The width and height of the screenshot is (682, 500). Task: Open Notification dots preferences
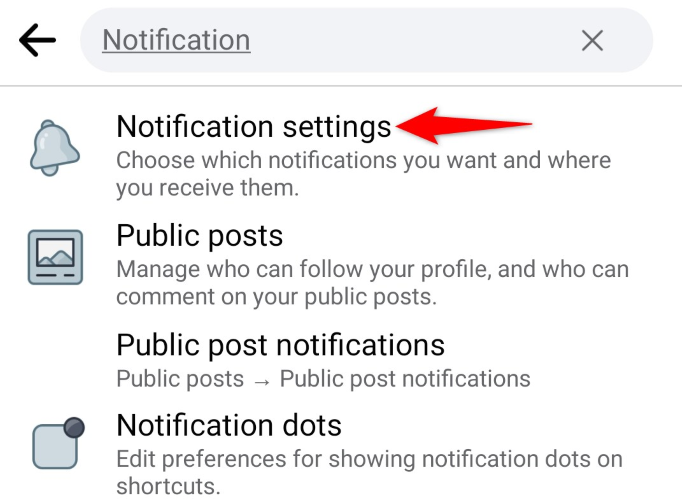tap(229, 425)
